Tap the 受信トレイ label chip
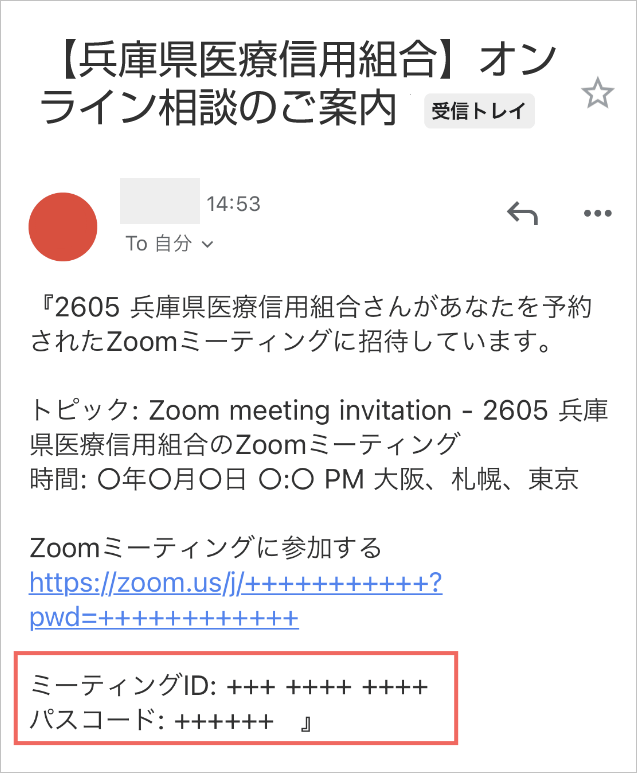Image resolution: width=638 pixels, height=773 pixels. [x=480, y=111]
